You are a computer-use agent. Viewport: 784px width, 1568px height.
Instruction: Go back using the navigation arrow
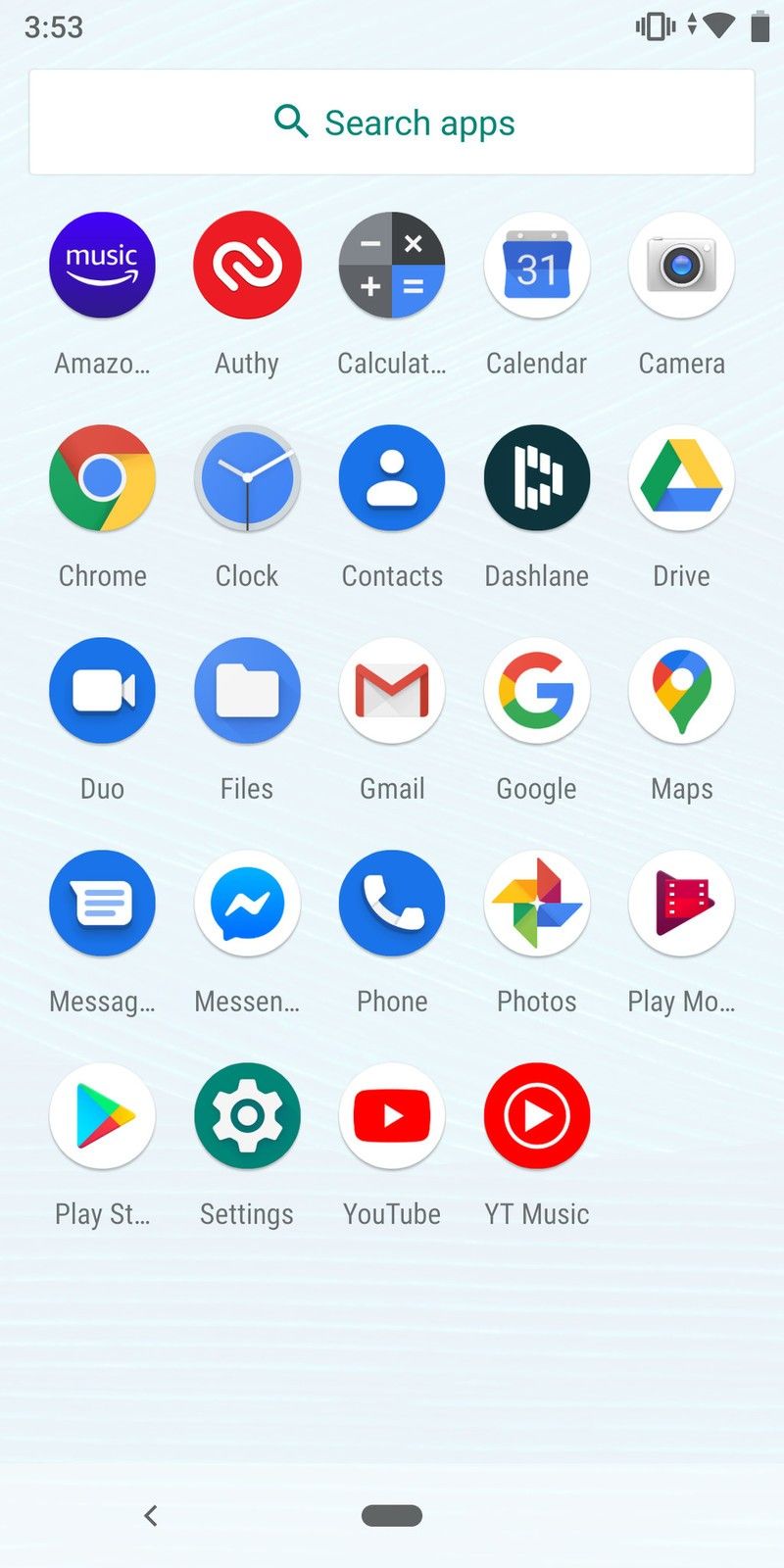click(150, 1515)
